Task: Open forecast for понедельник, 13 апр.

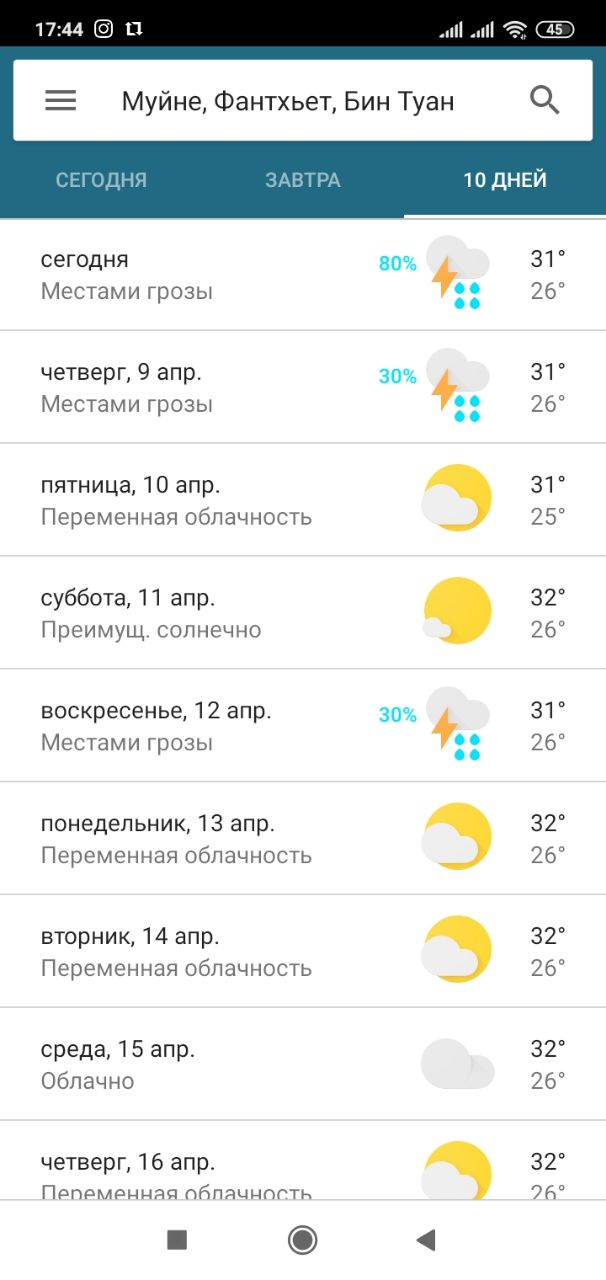Action: click(x=303, y=839)
